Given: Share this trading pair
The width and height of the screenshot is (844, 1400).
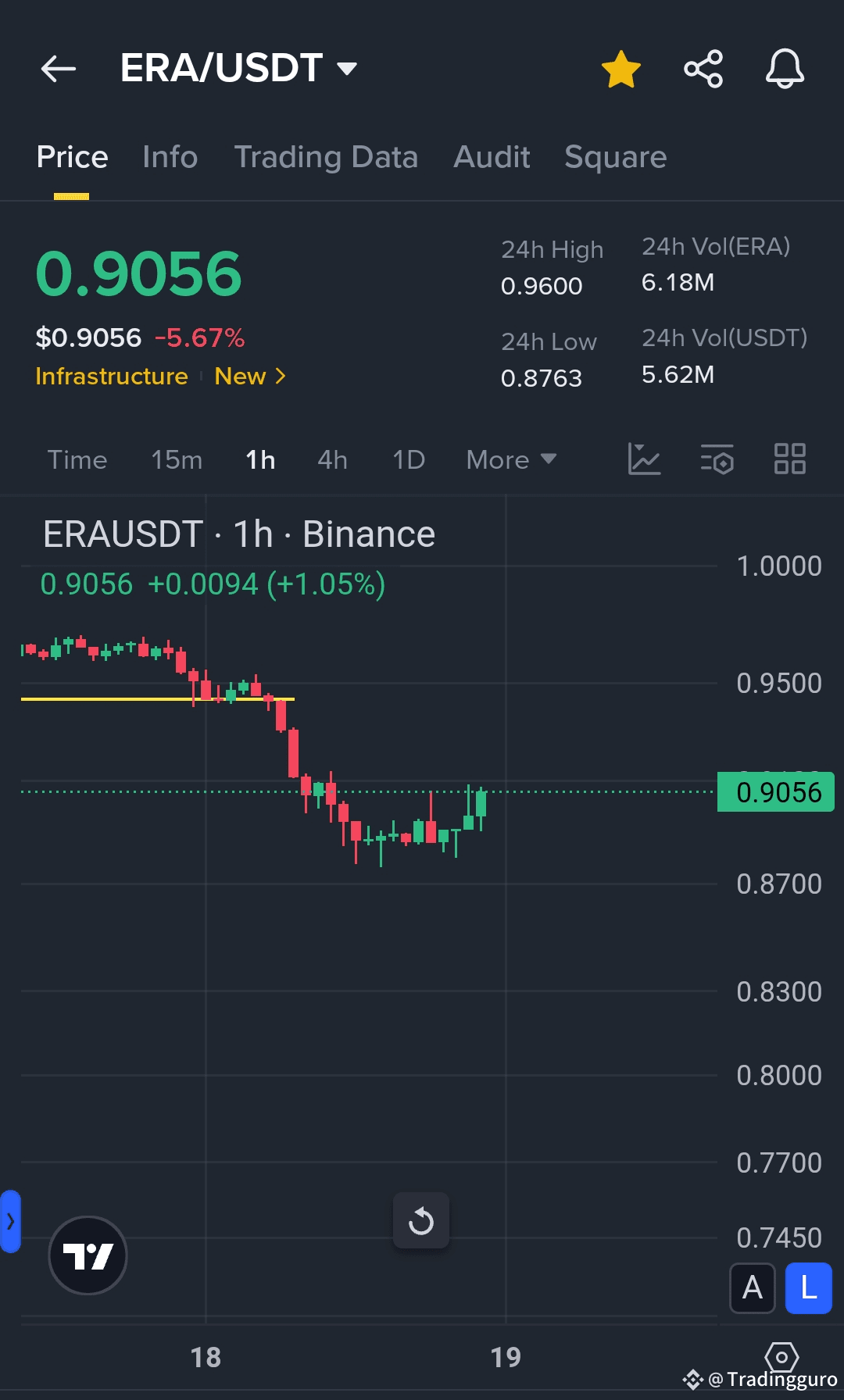Looking at the screenshot, I should tap(703, 69).
